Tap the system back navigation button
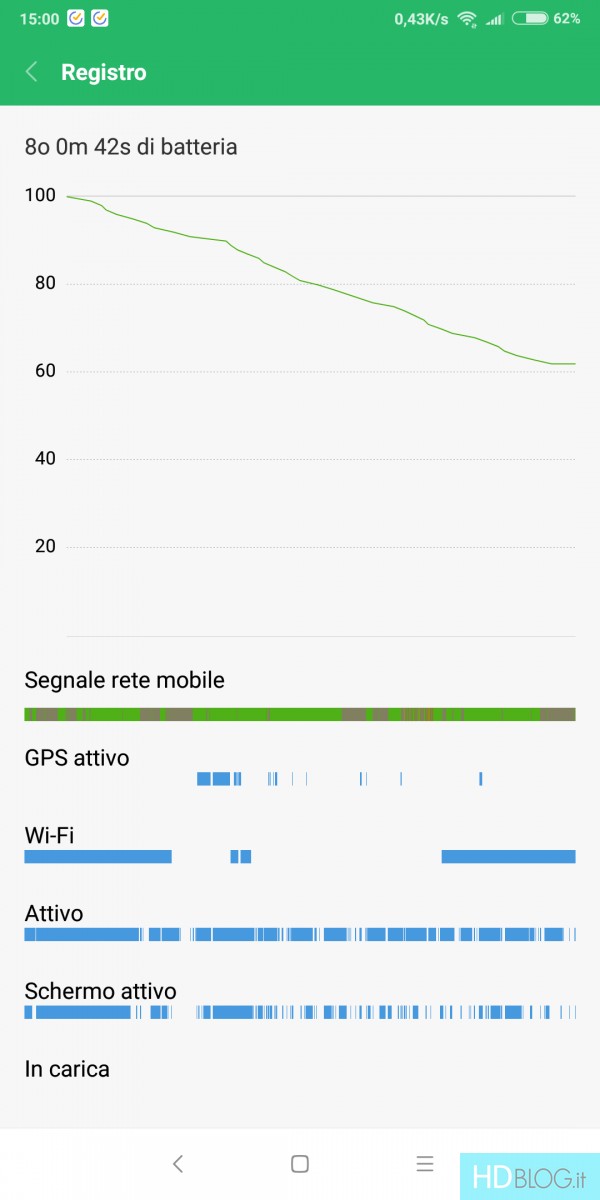 [x=178, y=1163]
